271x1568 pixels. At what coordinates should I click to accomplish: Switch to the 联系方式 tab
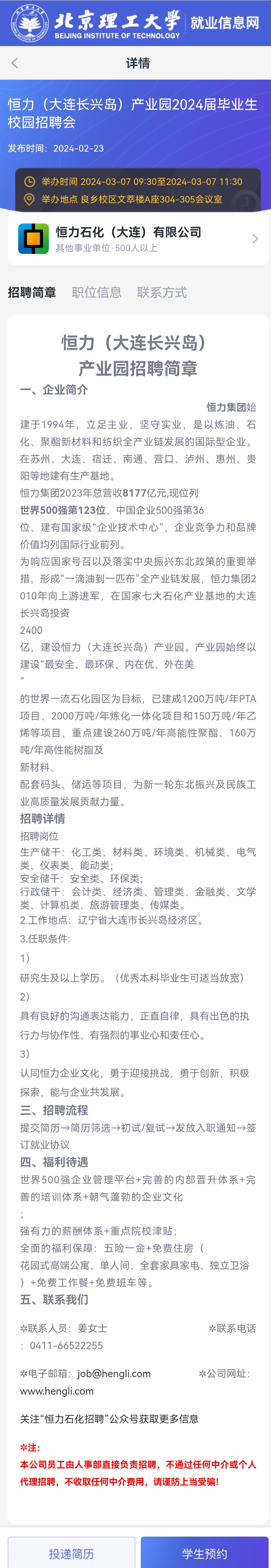coord(162,293)
